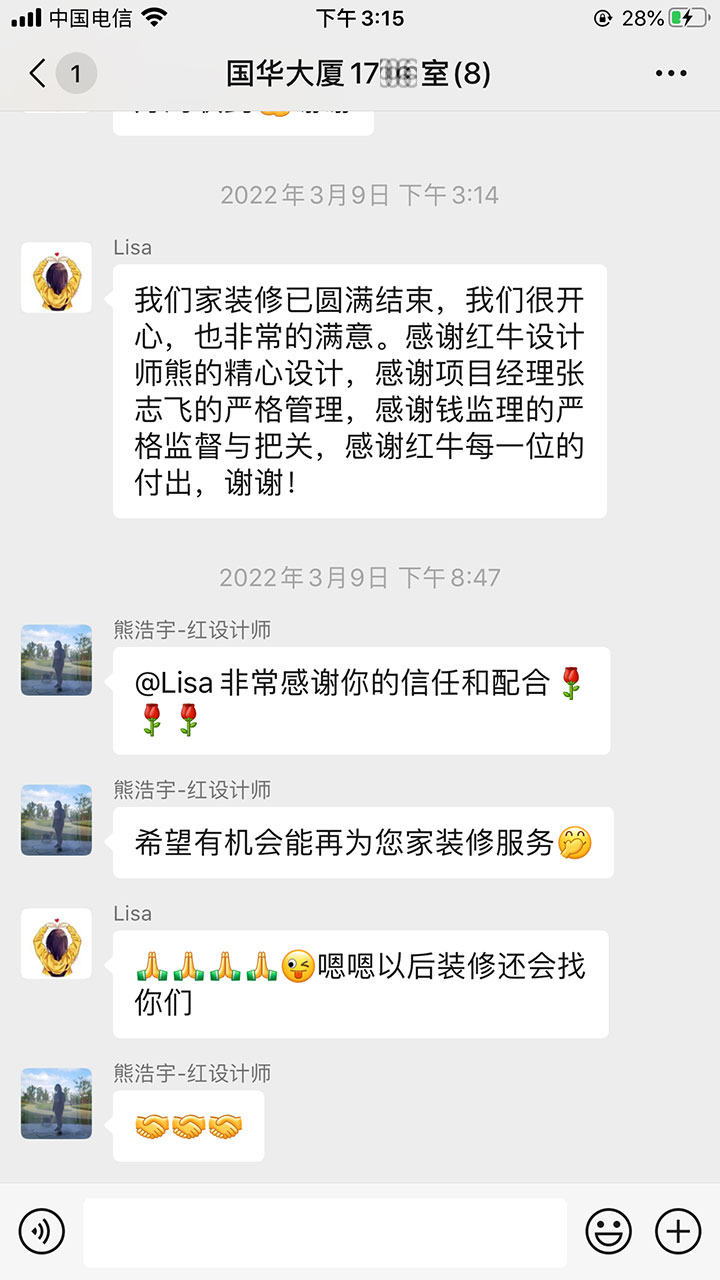Open the voice input icon

click(40, 1232)
